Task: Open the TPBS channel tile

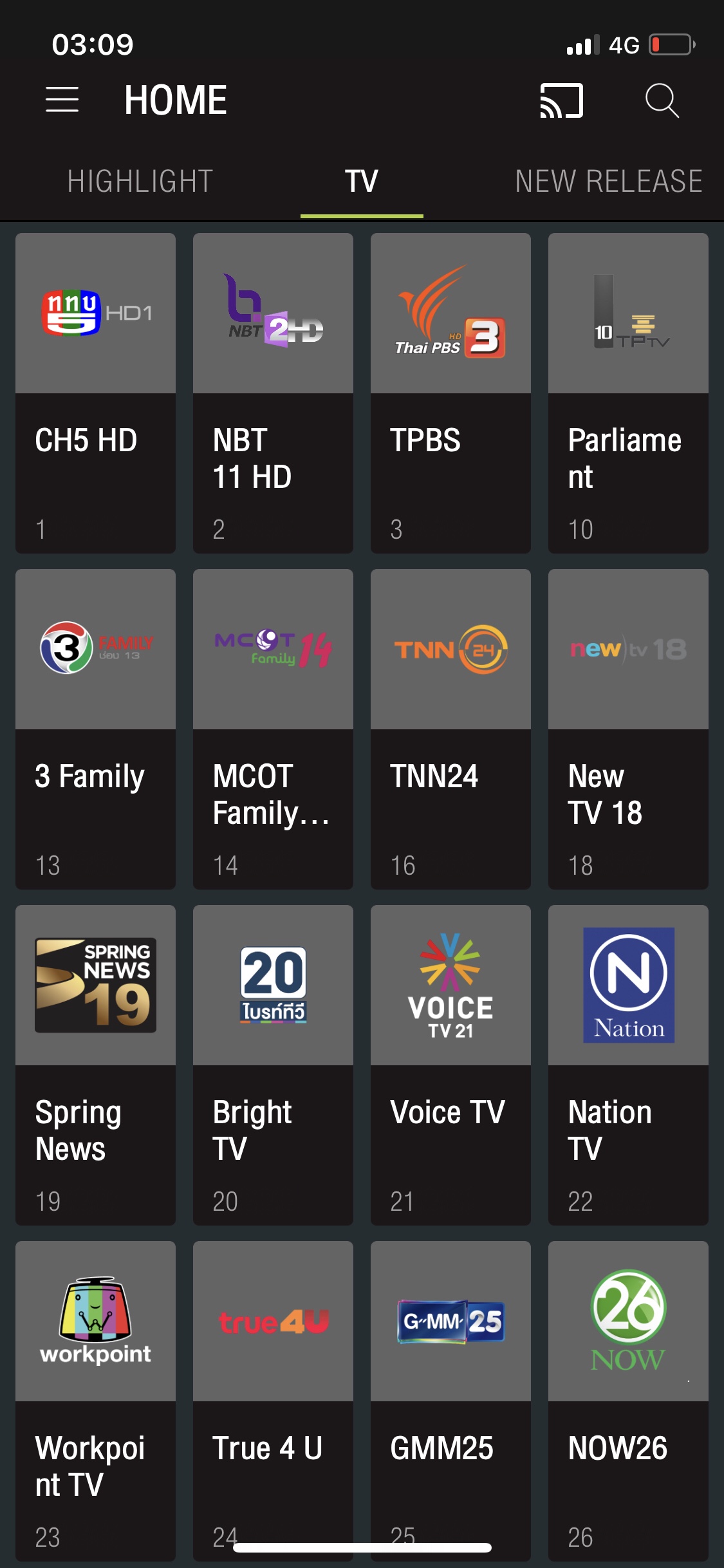Action: click(450, 393)
